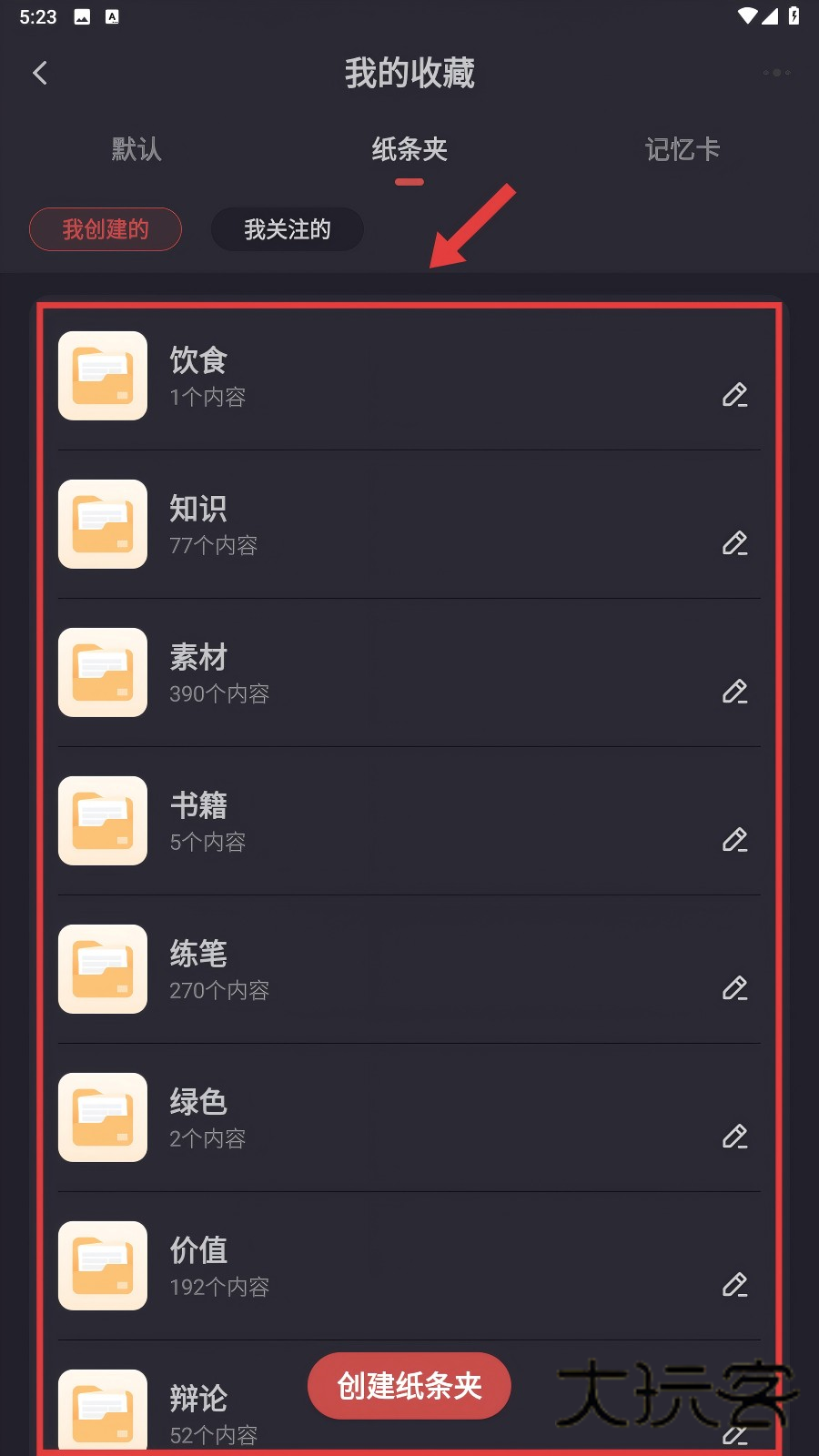Viewport: 819px width, 1456px height.
Task: Switch to the 我关注的 filter pill
Action: click(x=287, y=229)
